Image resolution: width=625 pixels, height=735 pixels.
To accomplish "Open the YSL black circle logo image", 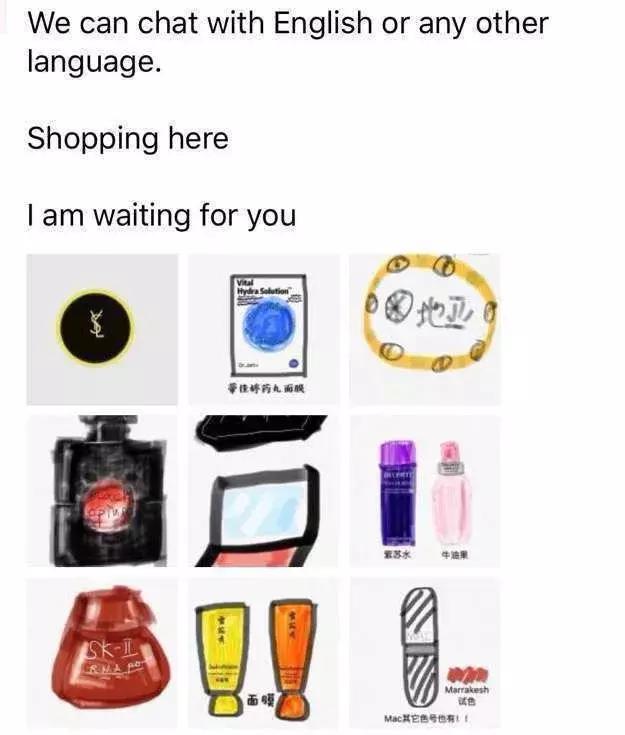I will click(x=102, y=330).
